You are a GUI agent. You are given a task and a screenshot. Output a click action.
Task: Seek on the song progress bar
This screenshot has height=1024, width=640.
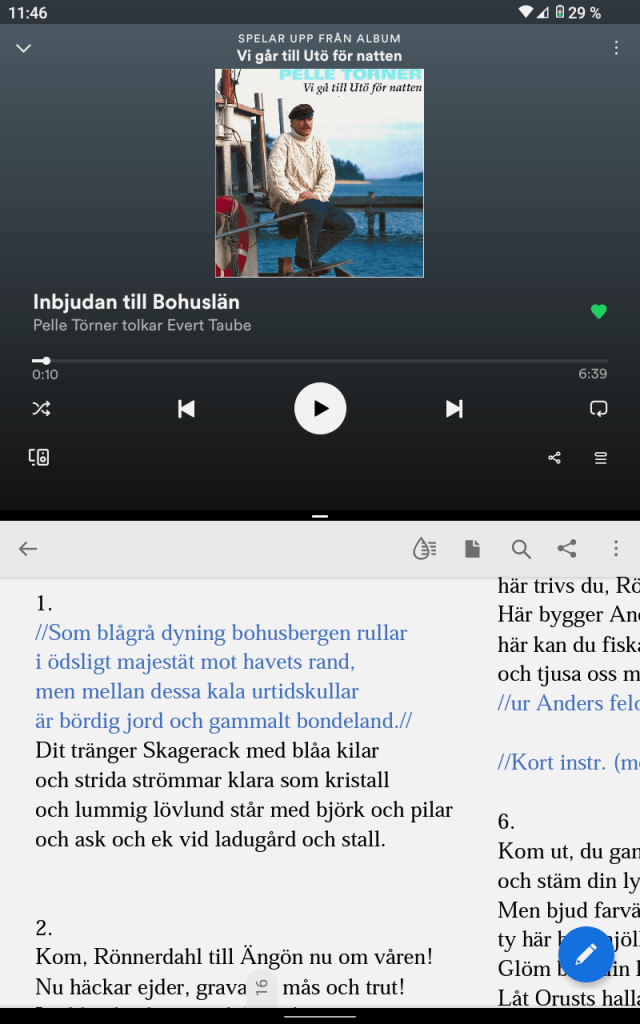(320, 360)
